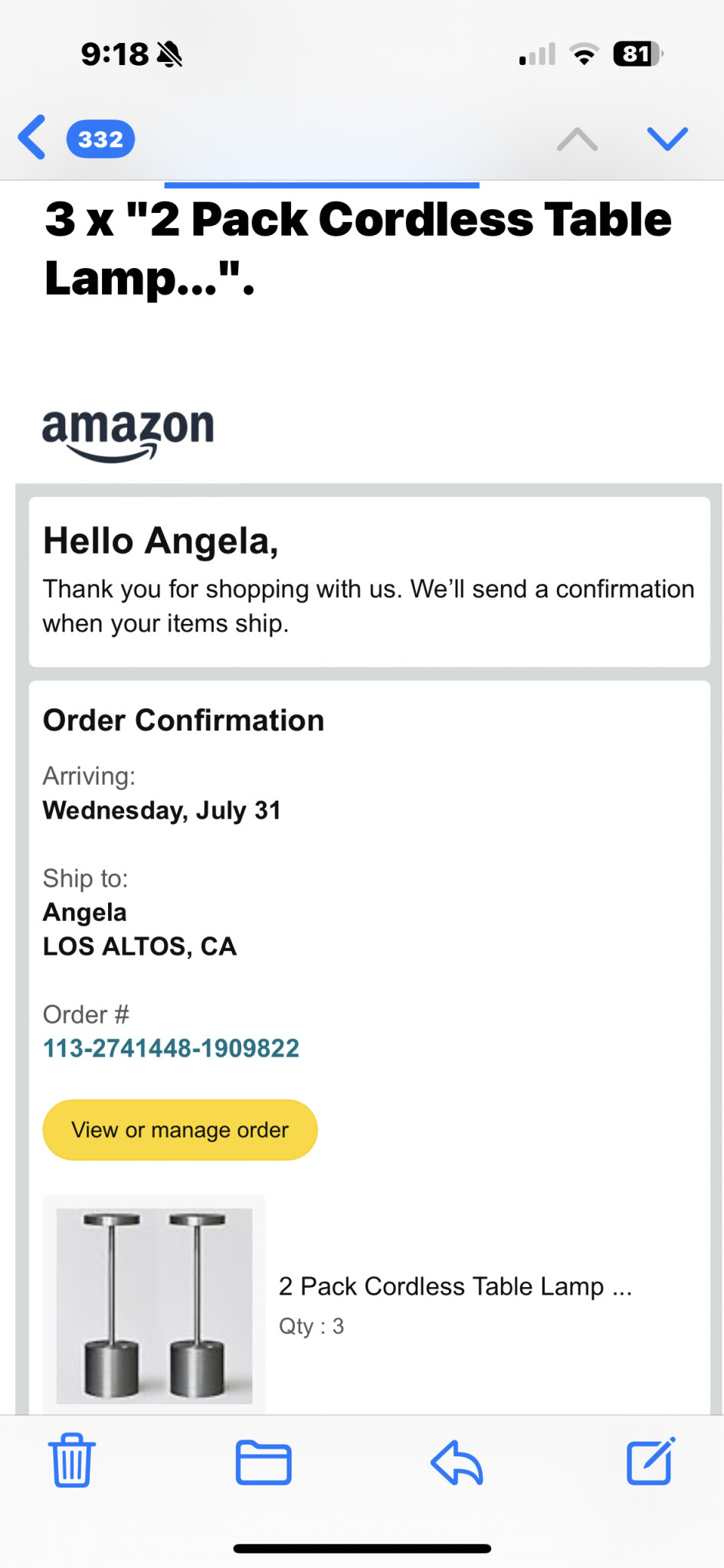The image size is (724, 1568).
Task: Open the 2 Pack Cordless Table Lamp link
Action: click(x=455, y=1286)
